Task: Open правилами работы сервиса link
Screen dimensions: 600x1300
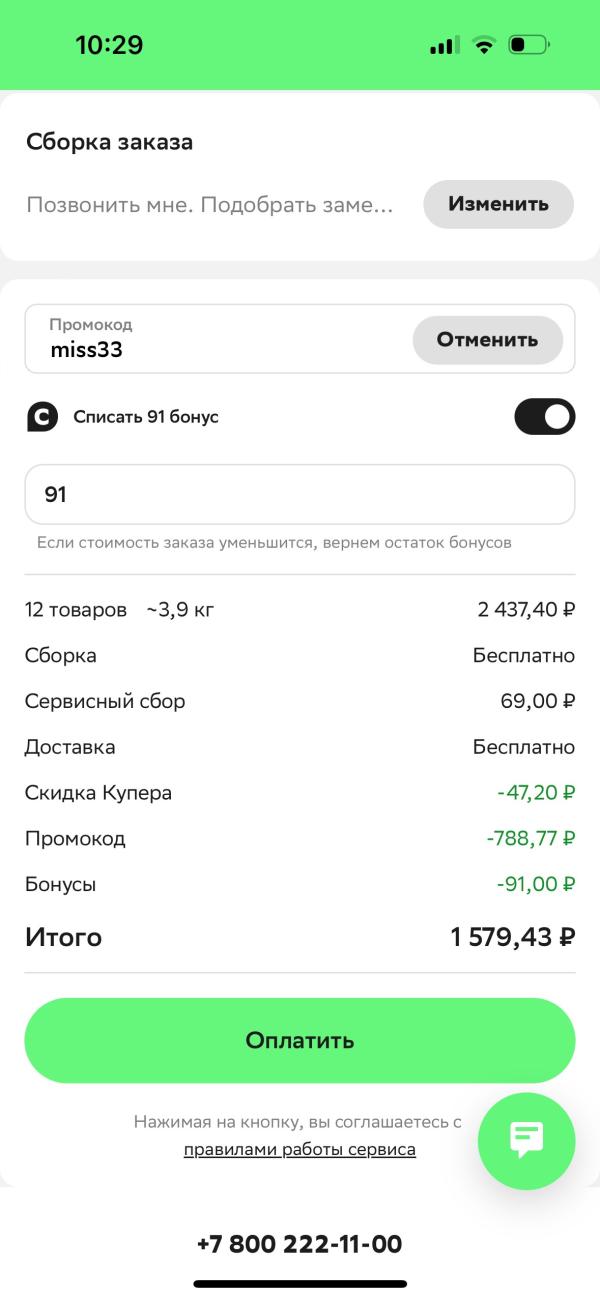Action: 299,1149
